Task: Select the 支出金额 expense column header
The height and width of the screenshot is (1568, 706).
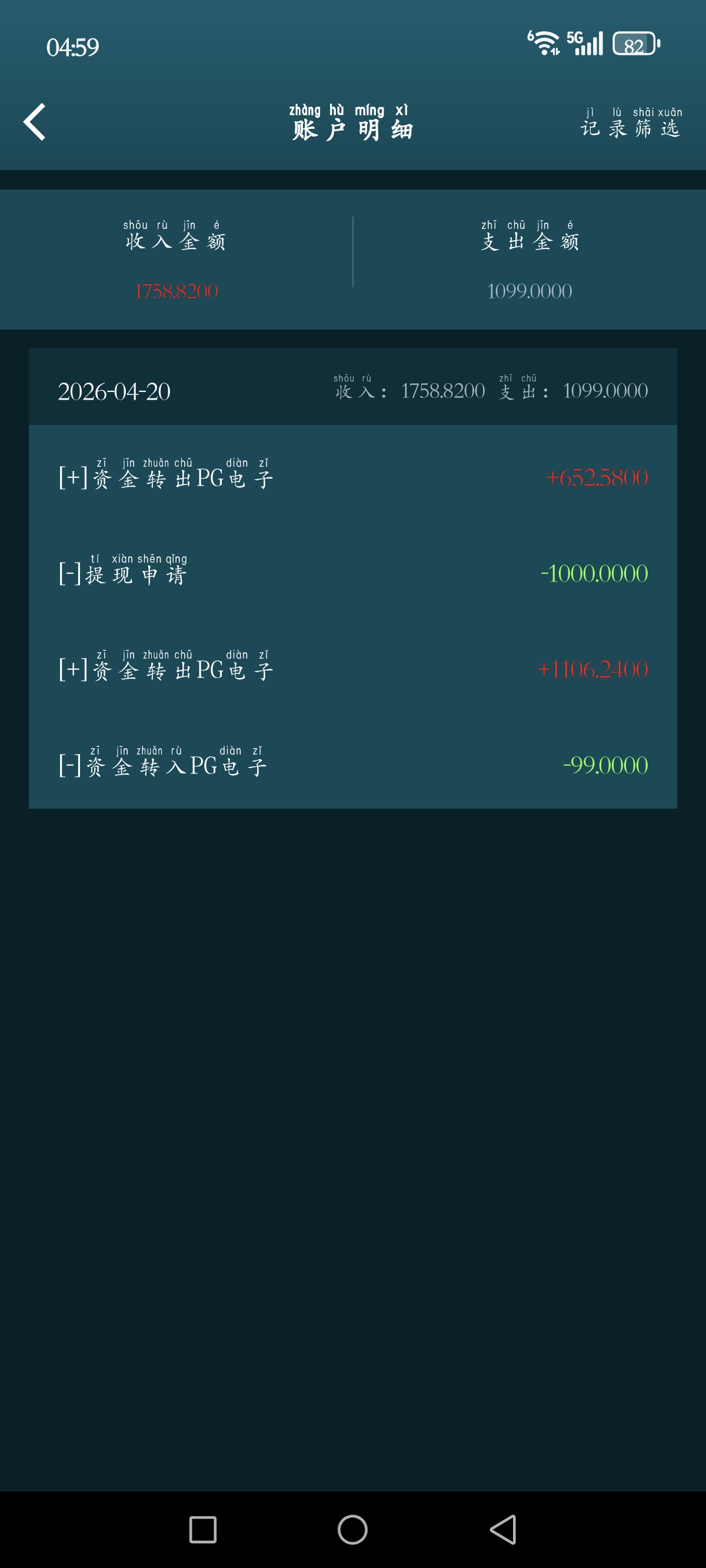Action: pos(529,240)
